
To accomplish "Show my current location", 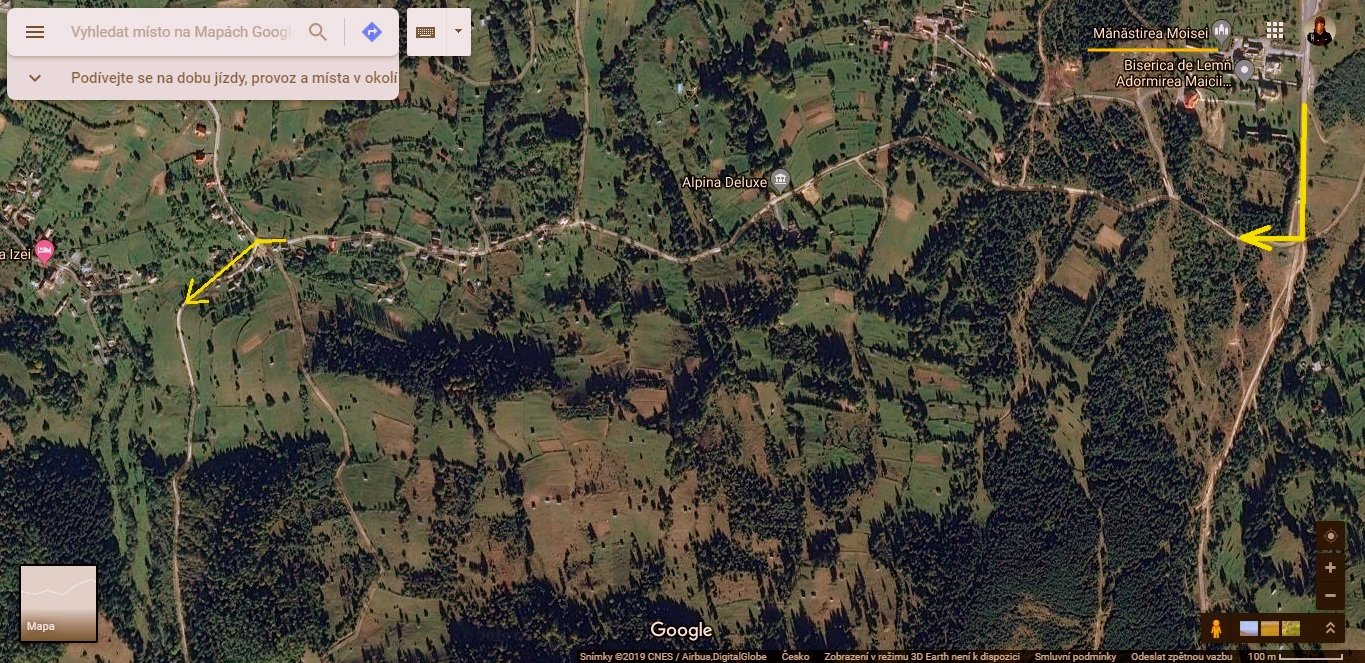I will pos(1330,537).
